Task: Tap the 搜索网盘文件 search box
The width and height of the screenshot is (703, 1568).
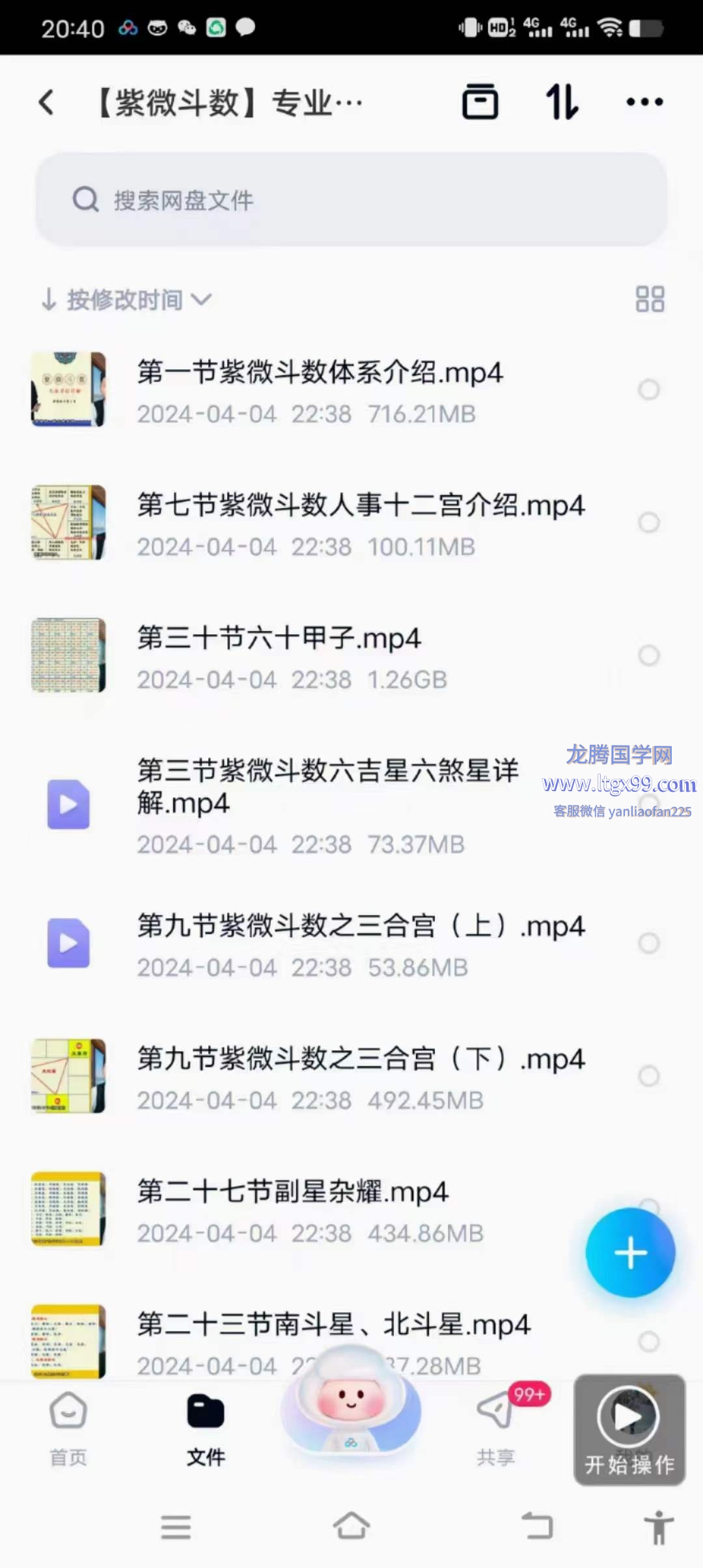Action: [x=351, y=200]
